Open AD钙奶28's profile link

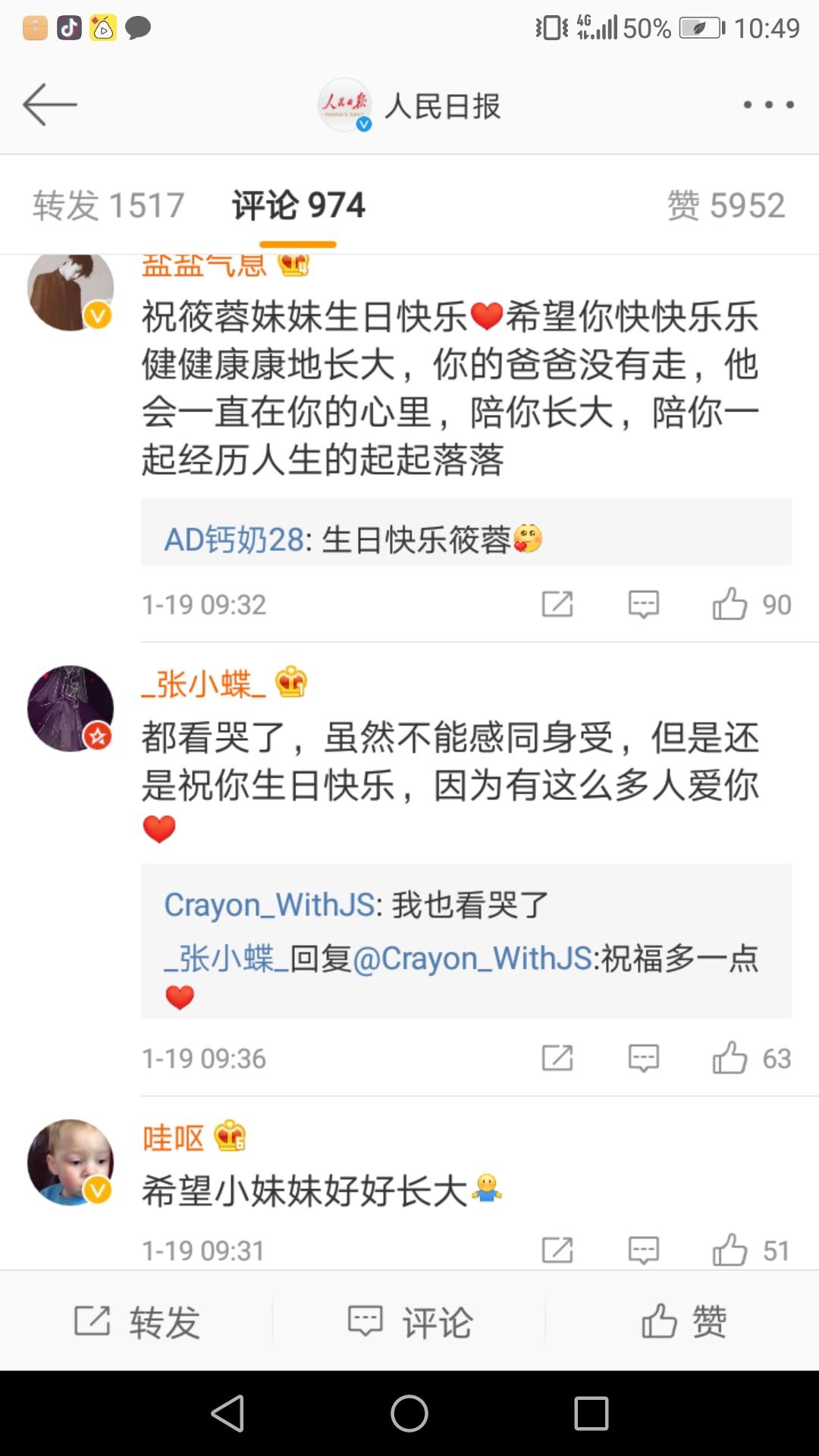pyautogui.click(x=234, y=540)
